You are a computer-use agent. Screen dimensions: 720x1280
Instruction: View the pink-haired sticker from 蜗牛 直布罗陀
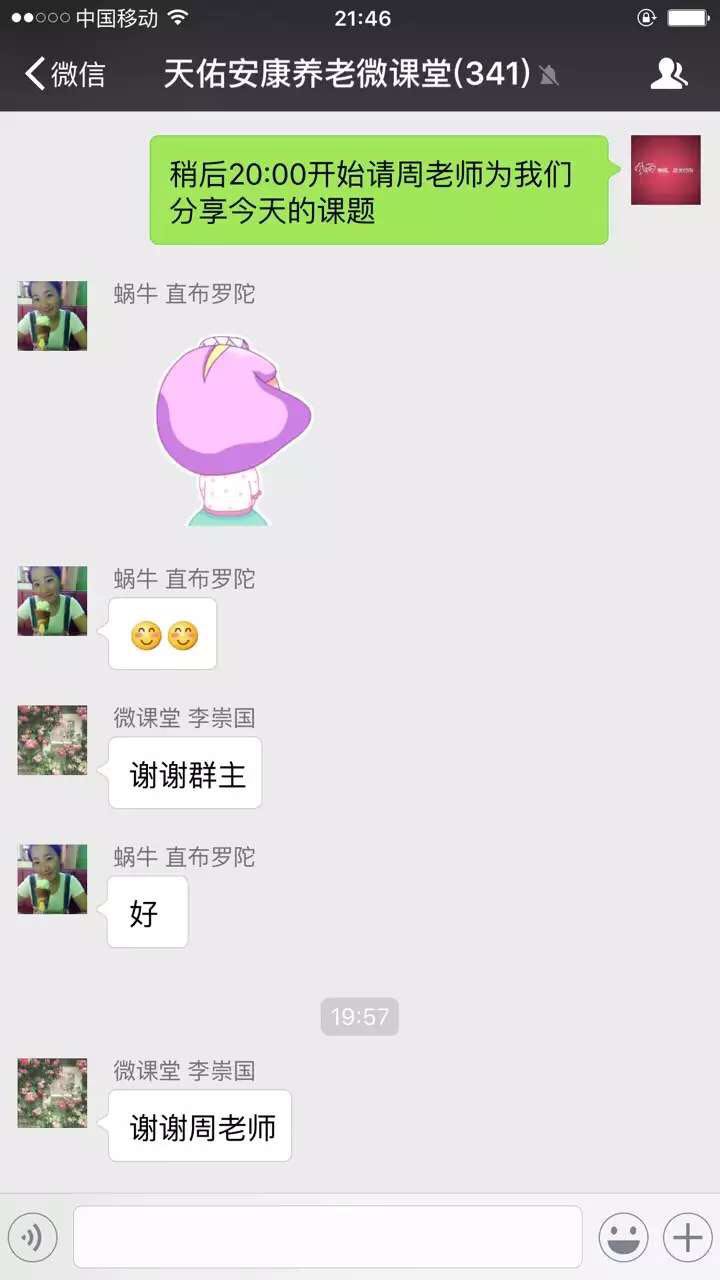(x=233, y=428)
